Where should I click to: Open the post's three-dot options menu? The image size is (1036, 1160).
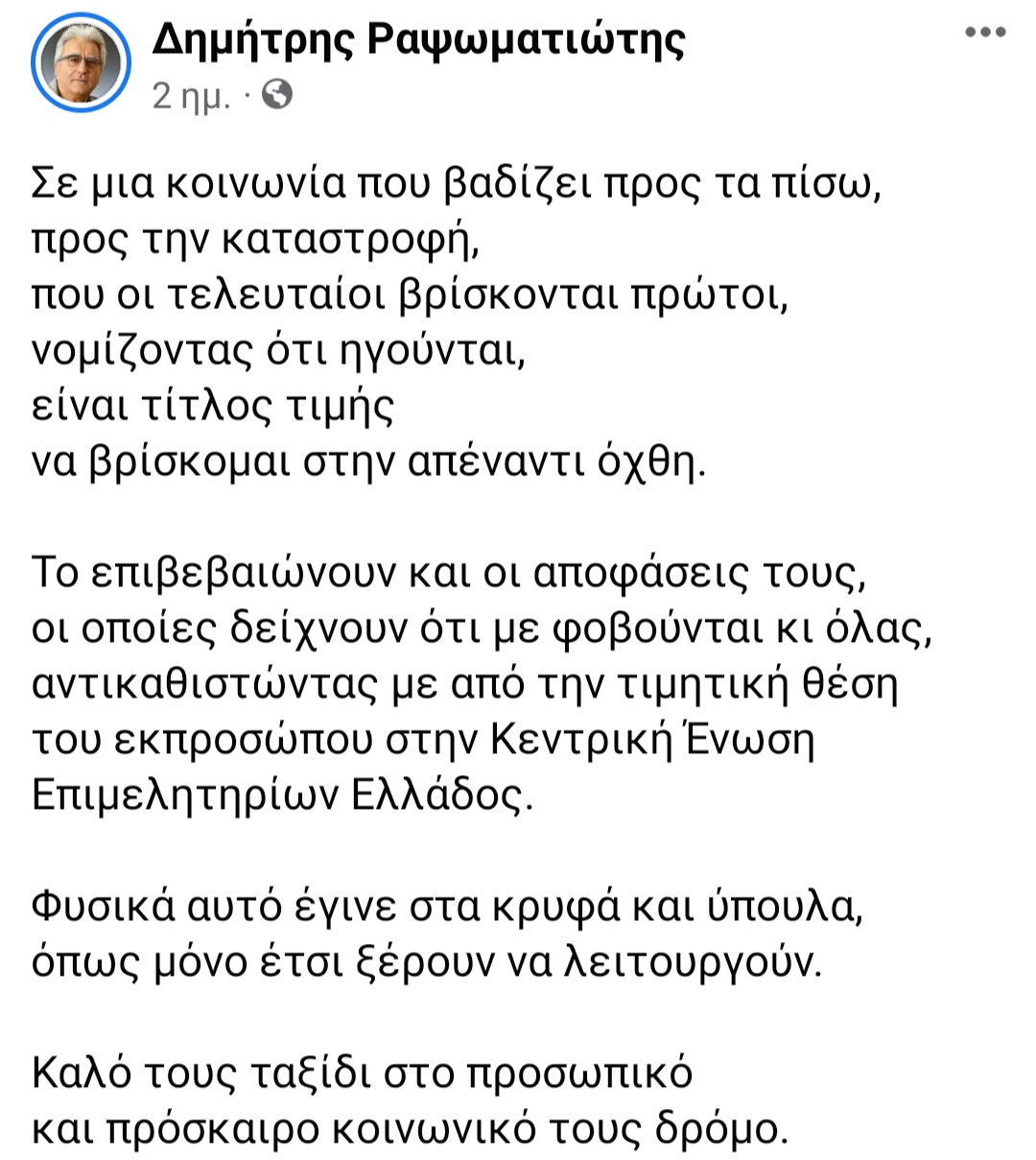pos(985,33)
